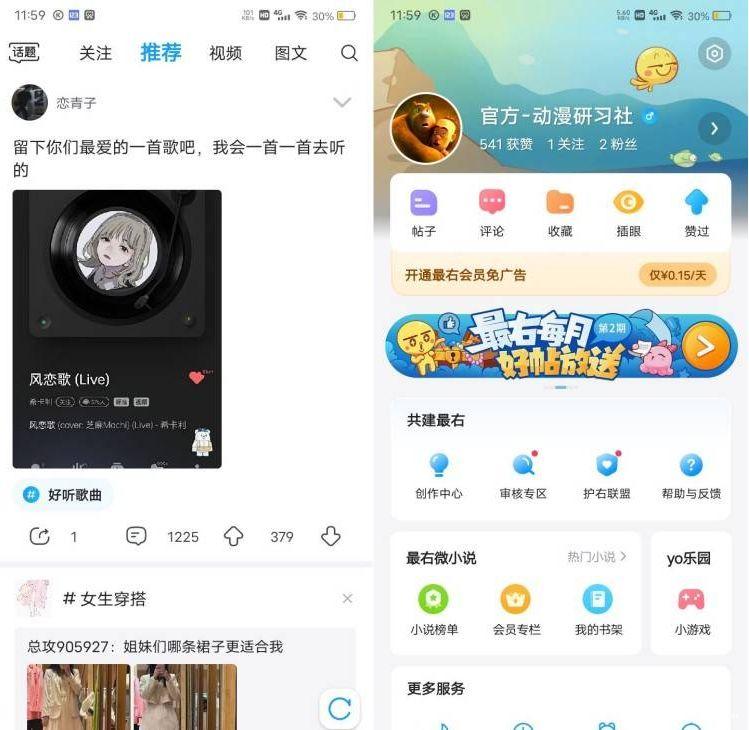Upvote 恋青子's post

(234, 537)
